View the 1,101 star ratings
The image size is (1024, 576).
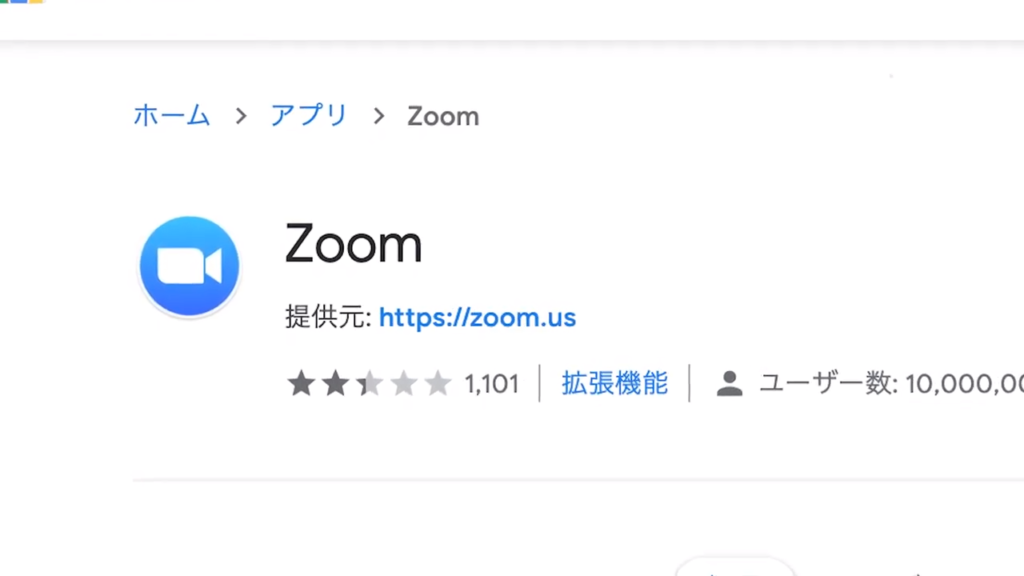(491, 383)
